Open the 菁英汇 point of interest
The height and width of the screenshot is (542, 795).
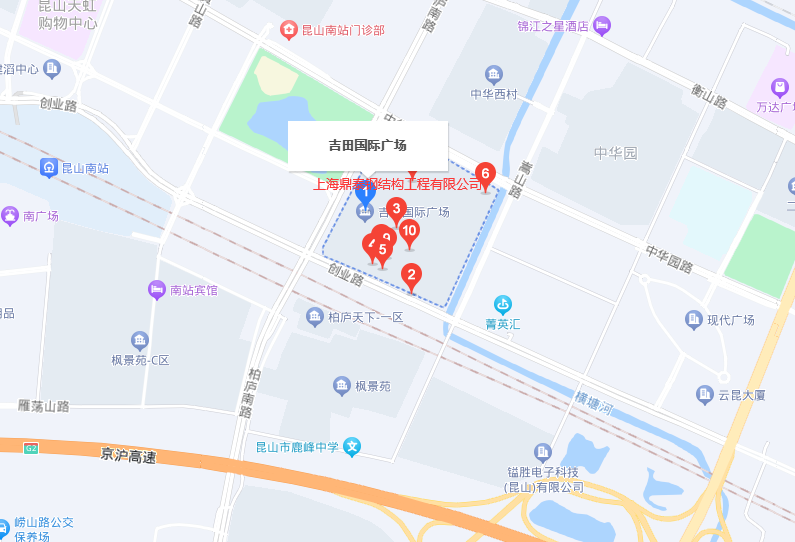[504, 305]
